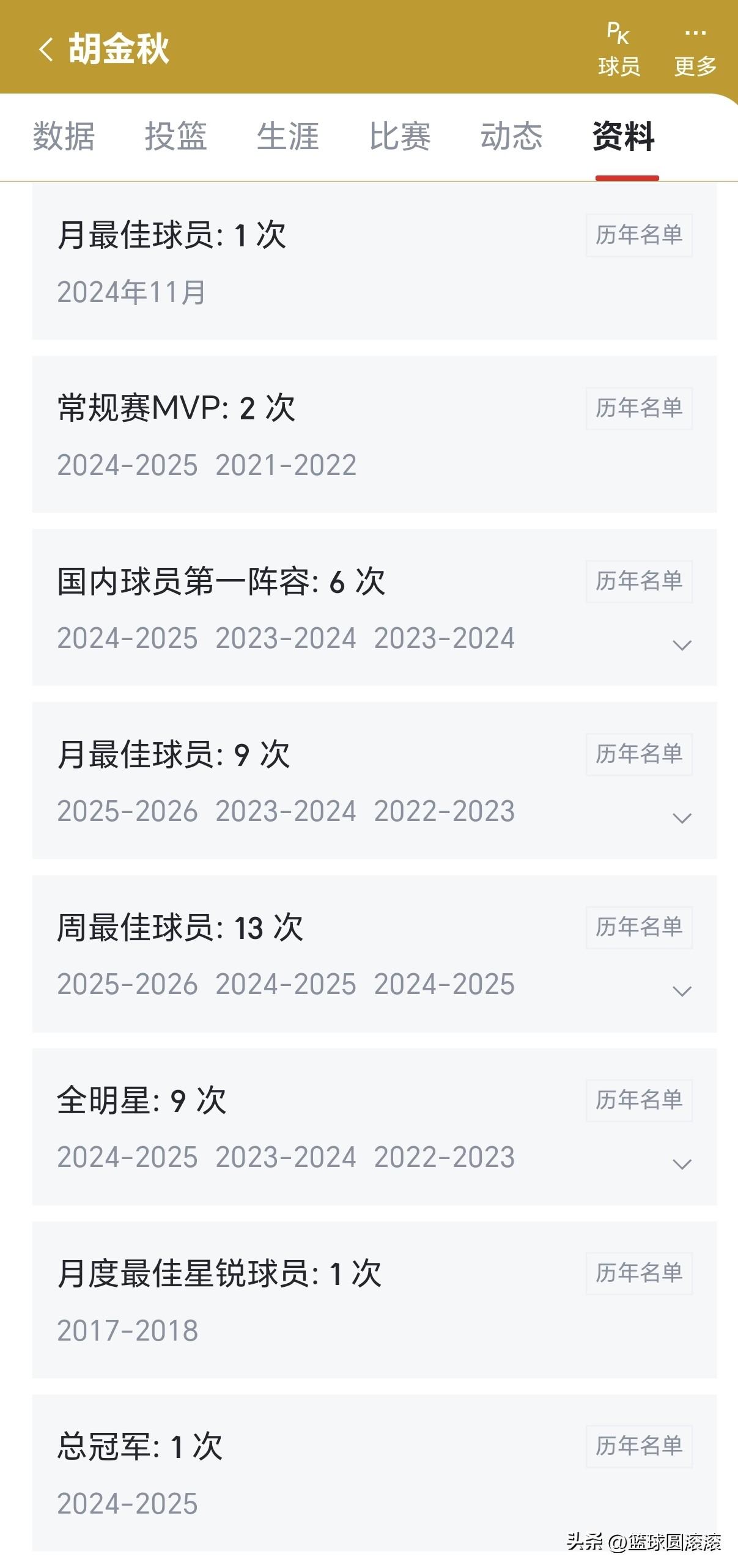Open the 更多 overflow menu
The height and width of the screenshot is (1568, 738).
[695, 49]
